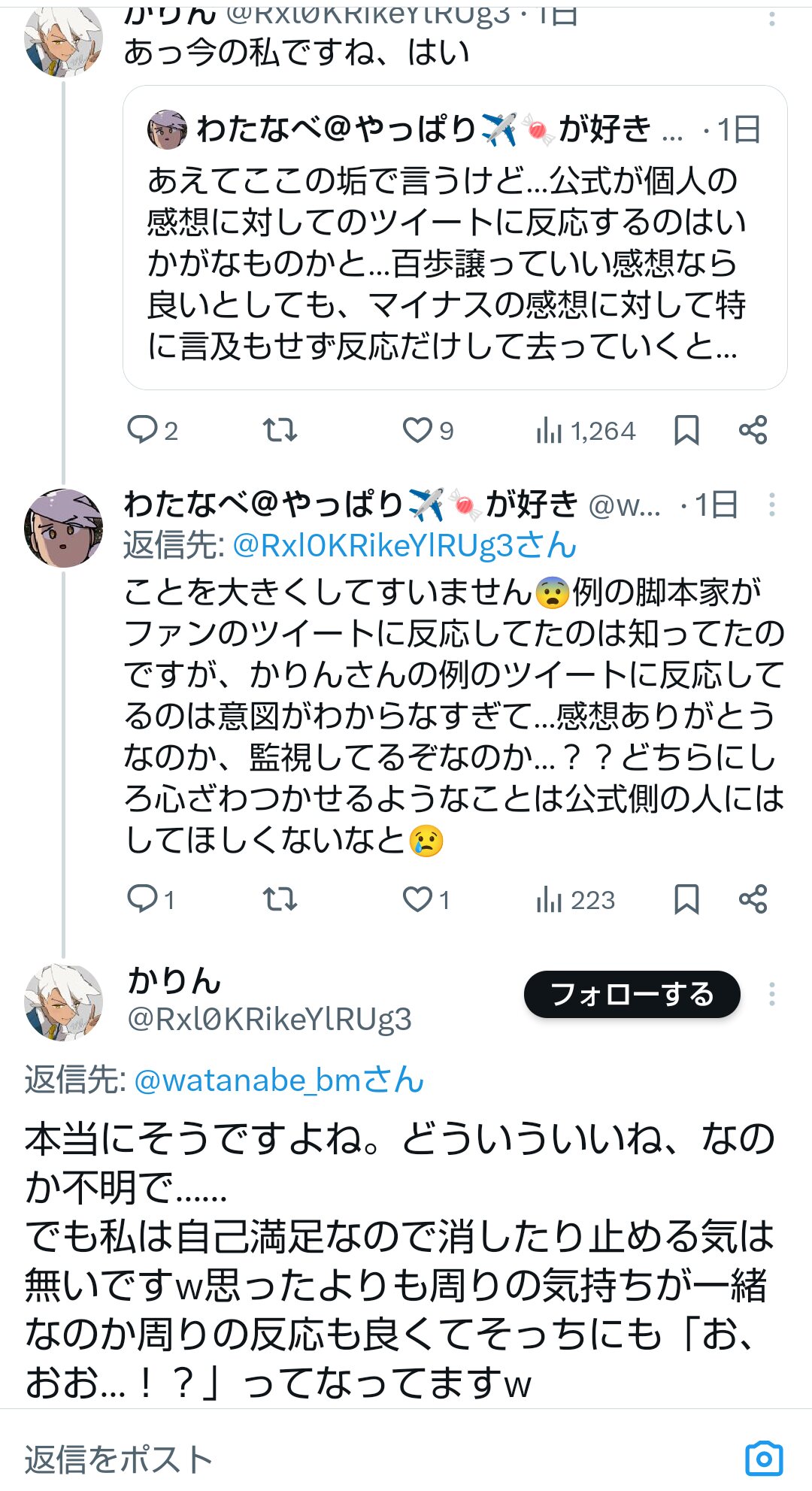Image resolution: width=812 pixels, height=1491 pixels.
Task: Open overflow menu next to フォローする
Action: (771, 995)
